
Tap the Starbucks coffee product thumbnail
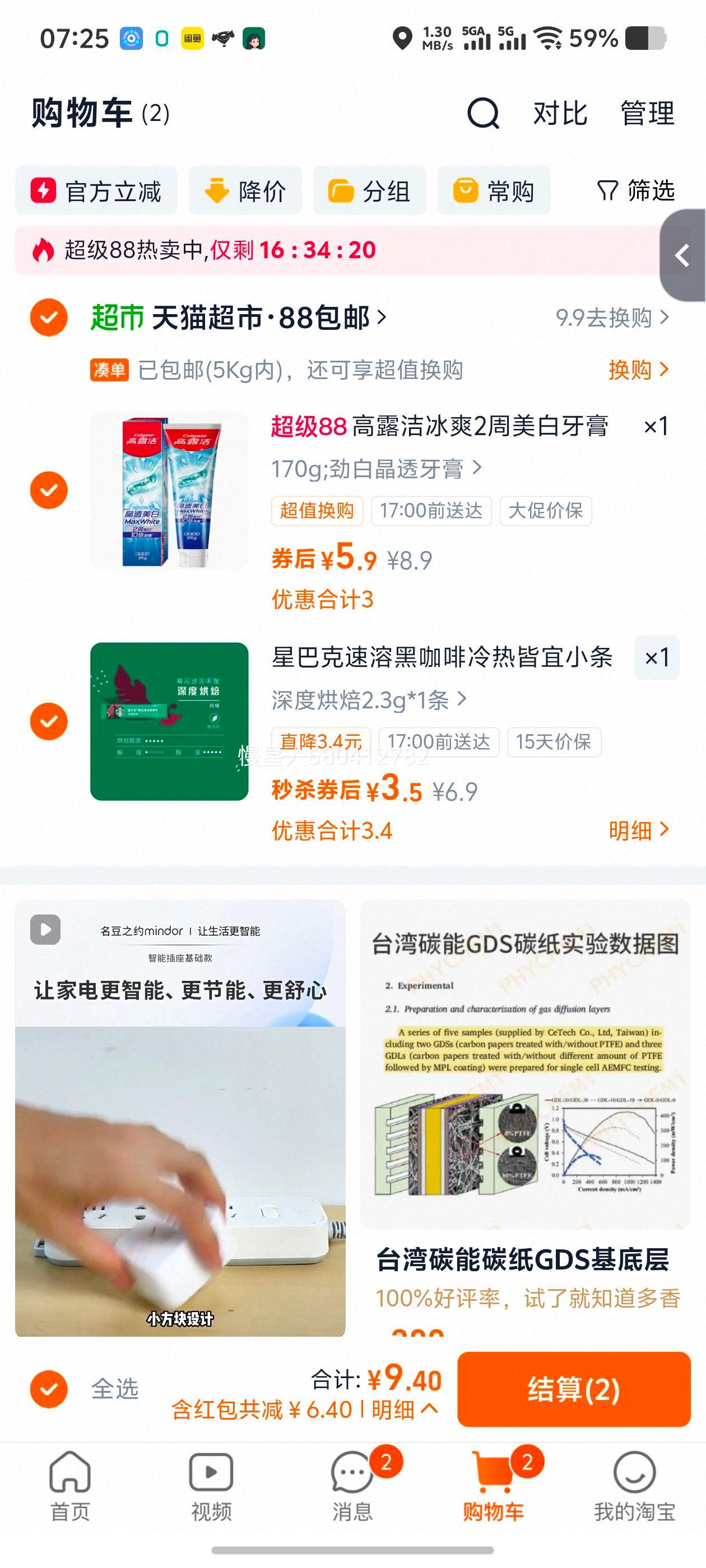coord(169,722)
